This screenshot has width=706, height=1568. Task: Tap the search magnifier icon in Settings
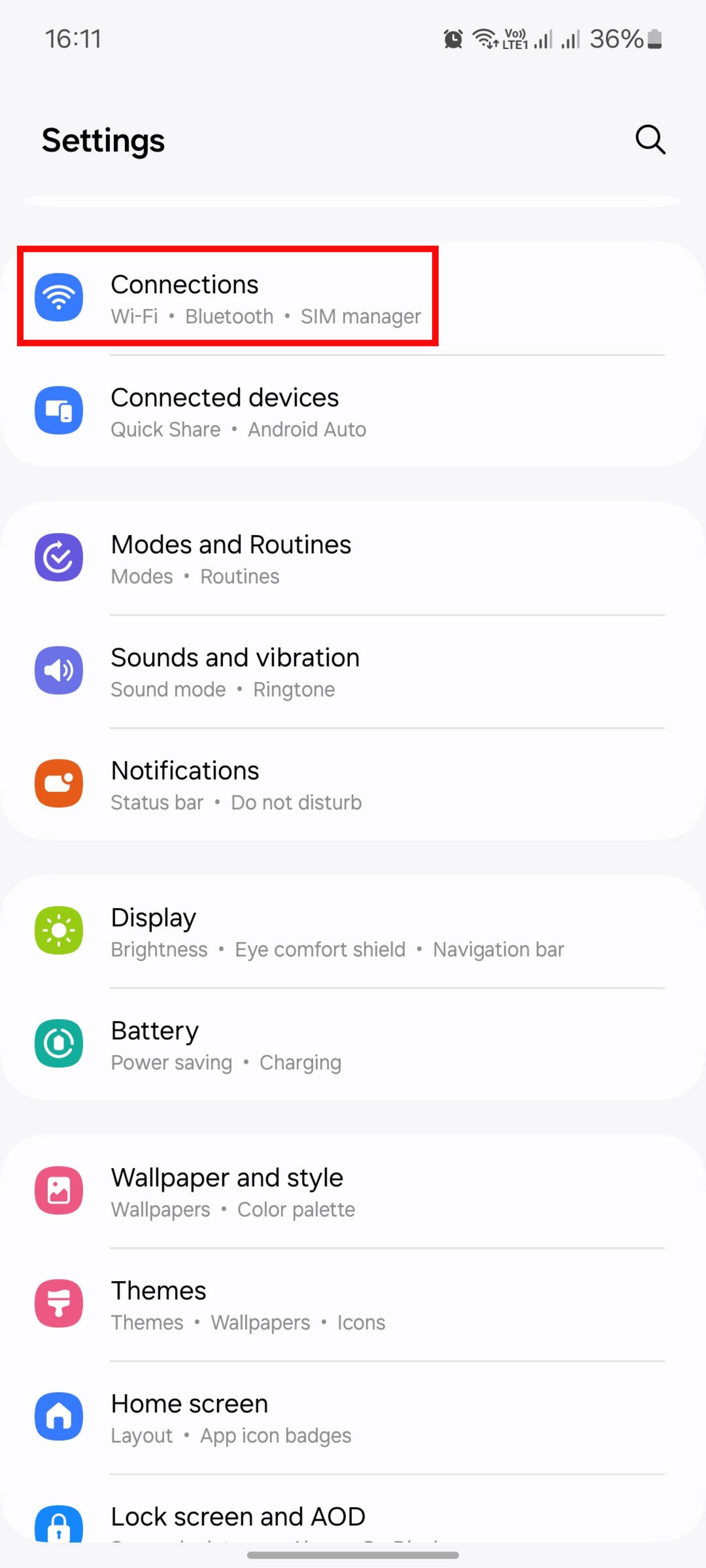click(650, 140)
